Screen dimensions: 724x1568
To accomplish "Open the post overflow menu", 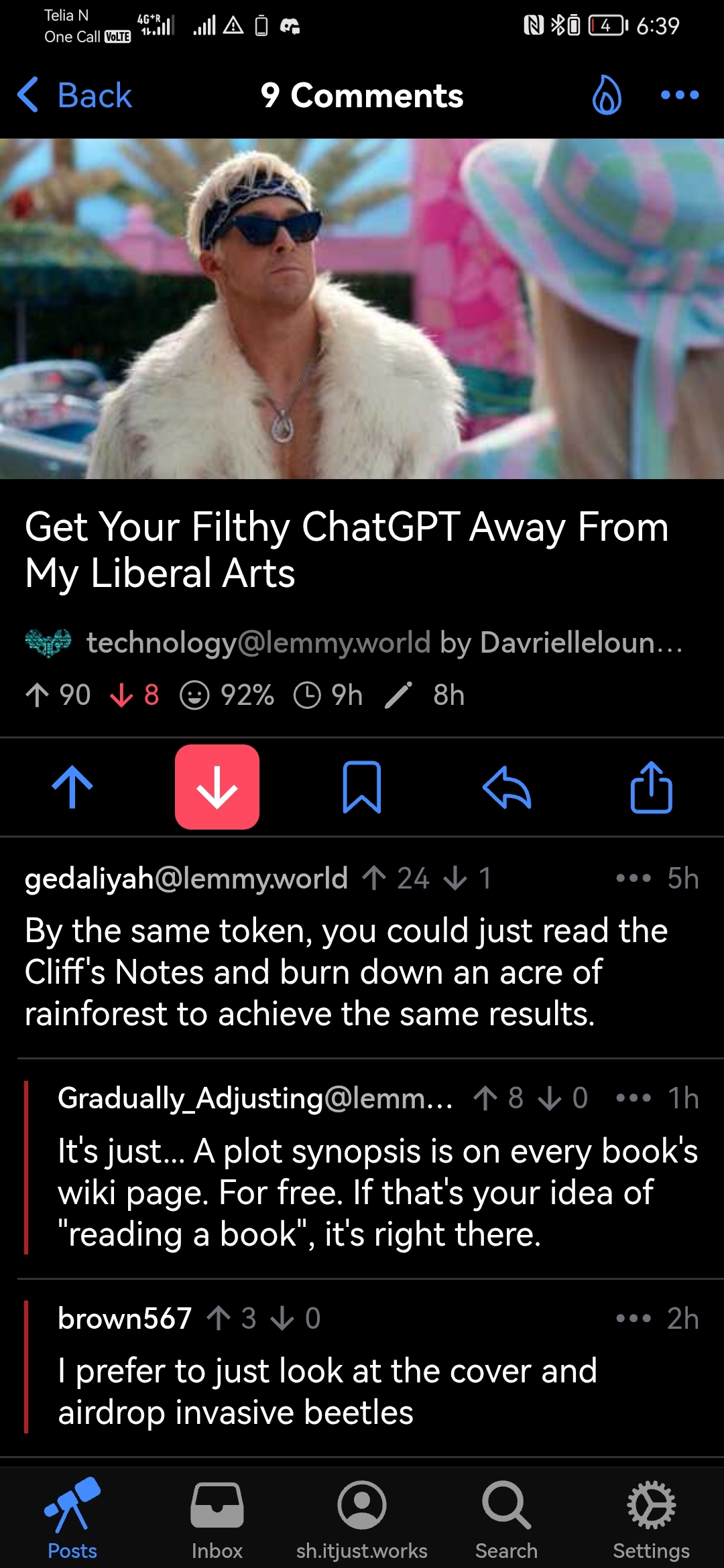I will click(x=679, y=95).
